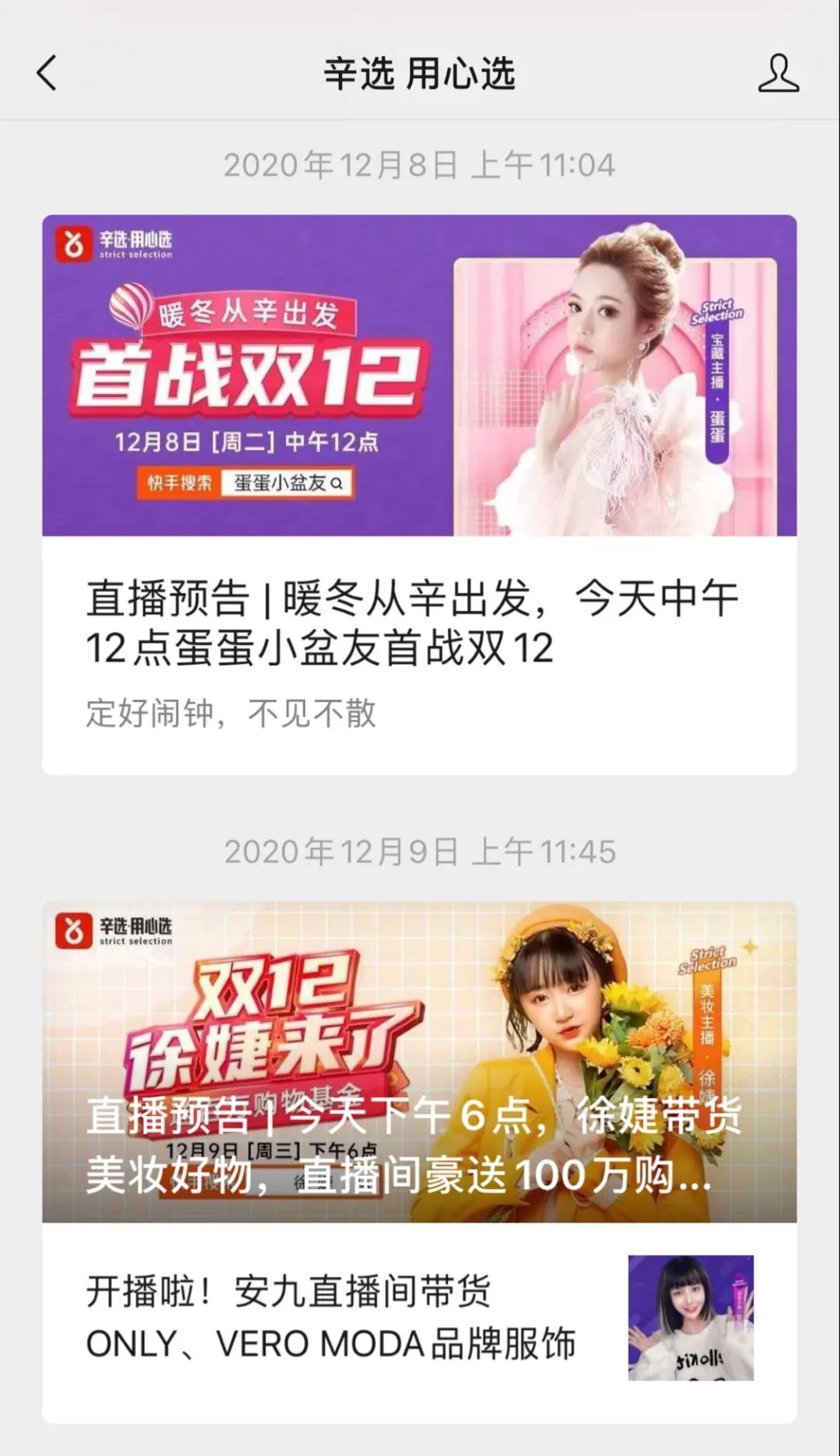The width and height of the screenshot is (840, 1456).
Task: Click the subtitle 定好闹钟，不见不散
Action: 233,712
